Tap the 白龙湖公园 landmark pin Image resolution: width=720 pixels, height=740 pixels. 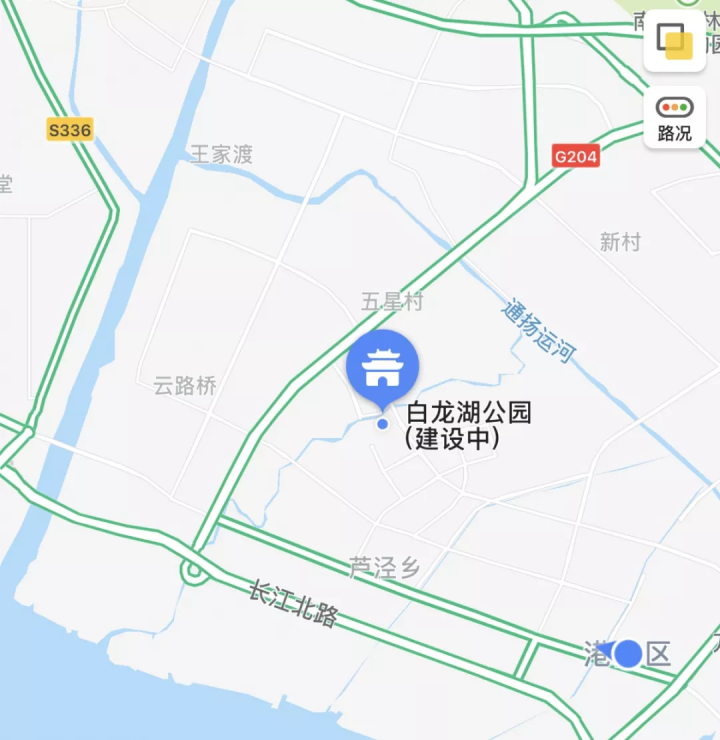(x=382, y=367)
